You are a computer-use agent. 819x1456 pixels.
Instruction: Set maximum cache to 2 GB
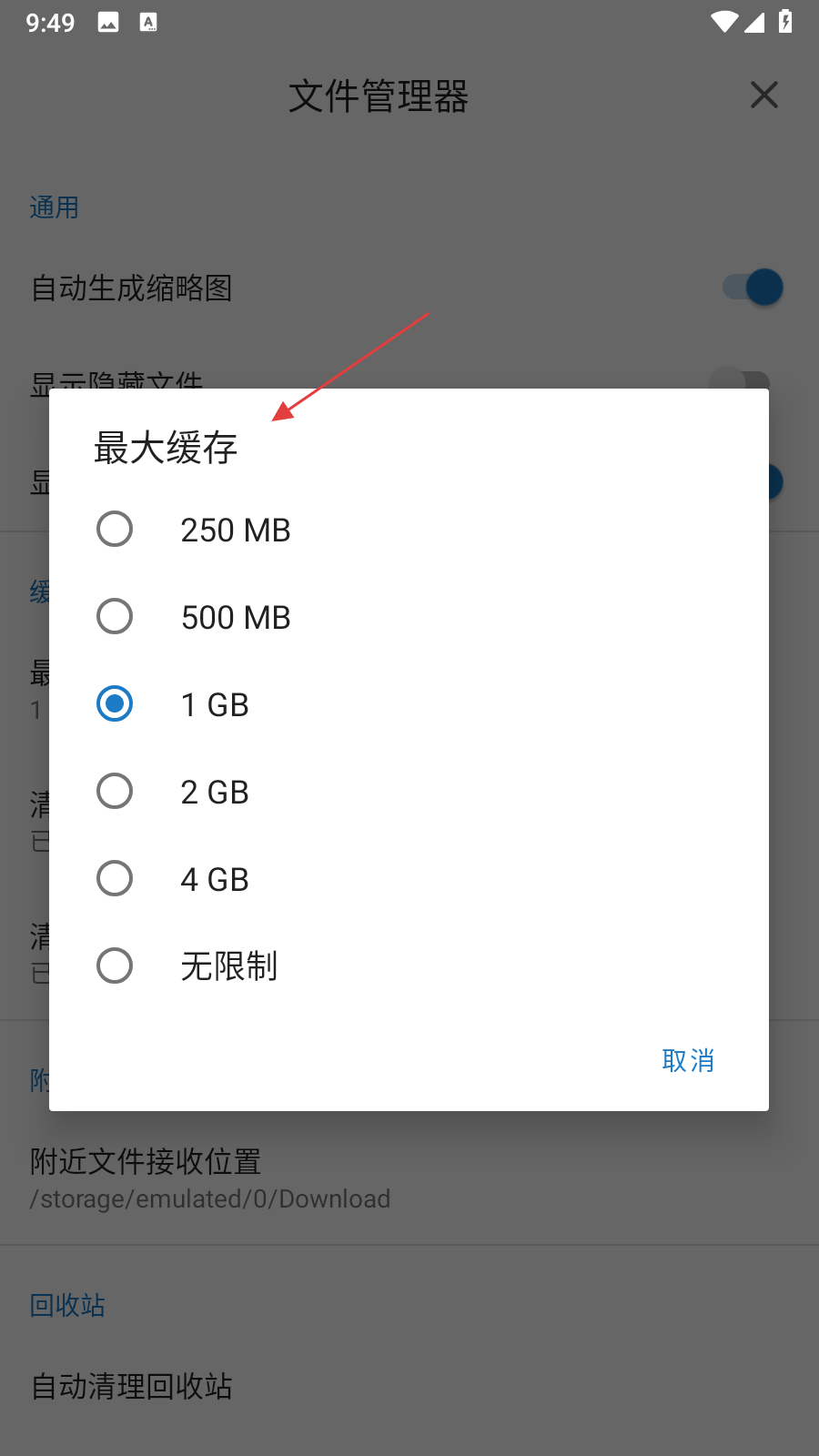pos(115,791)
